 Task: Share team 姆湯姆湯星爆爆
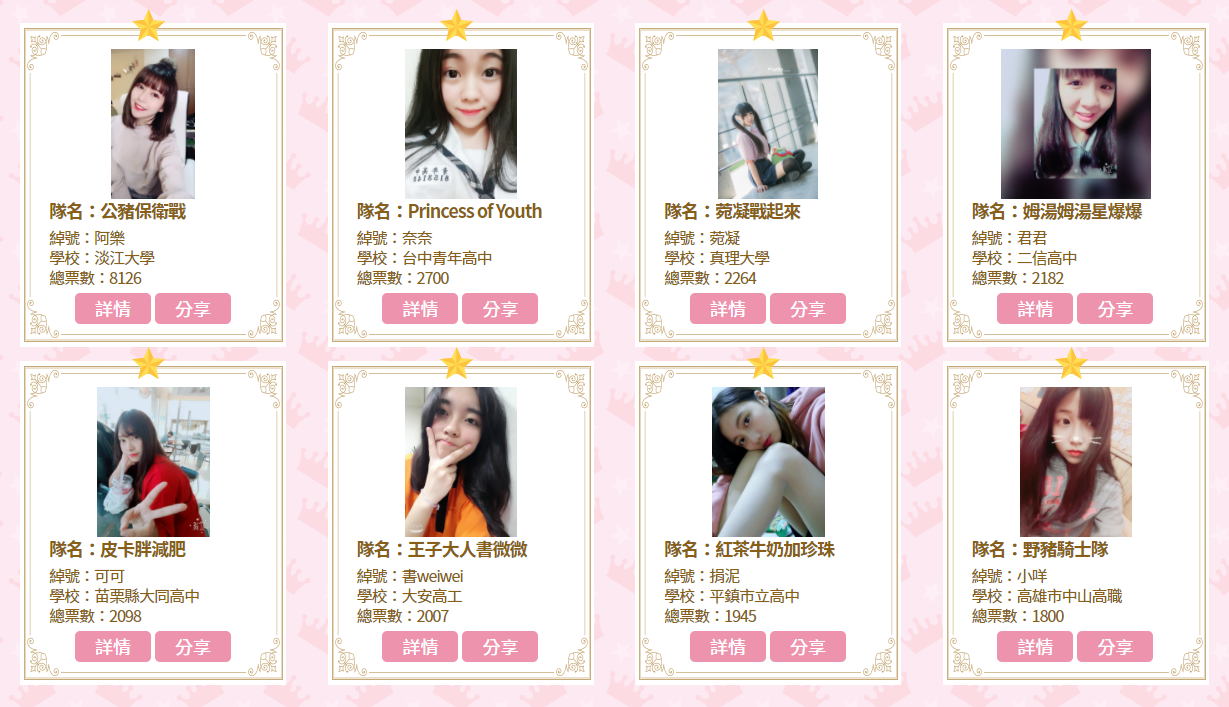tap(1114, 309)
